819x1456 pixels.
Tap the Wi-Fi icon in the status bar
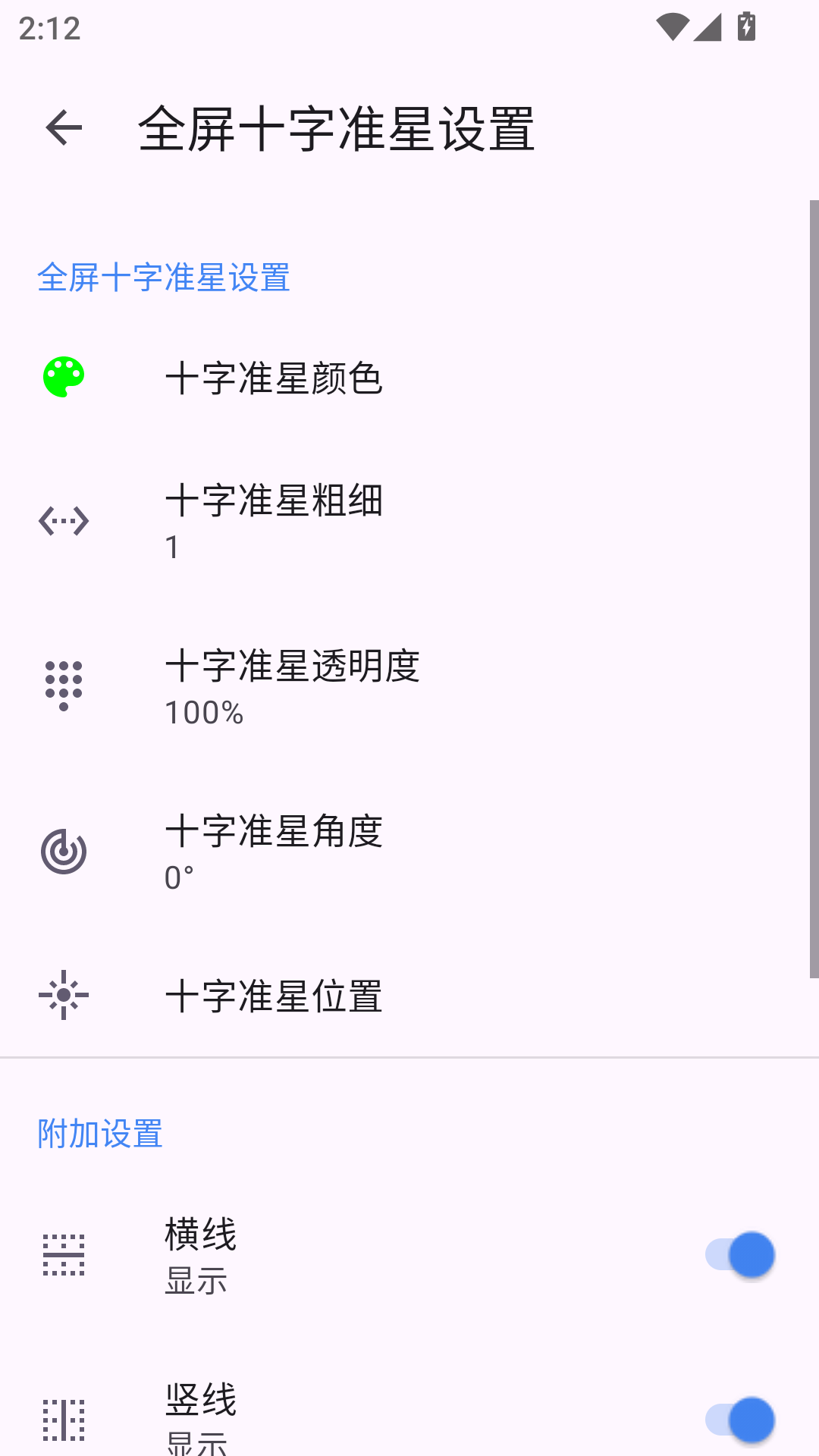(x=674, y=25)
